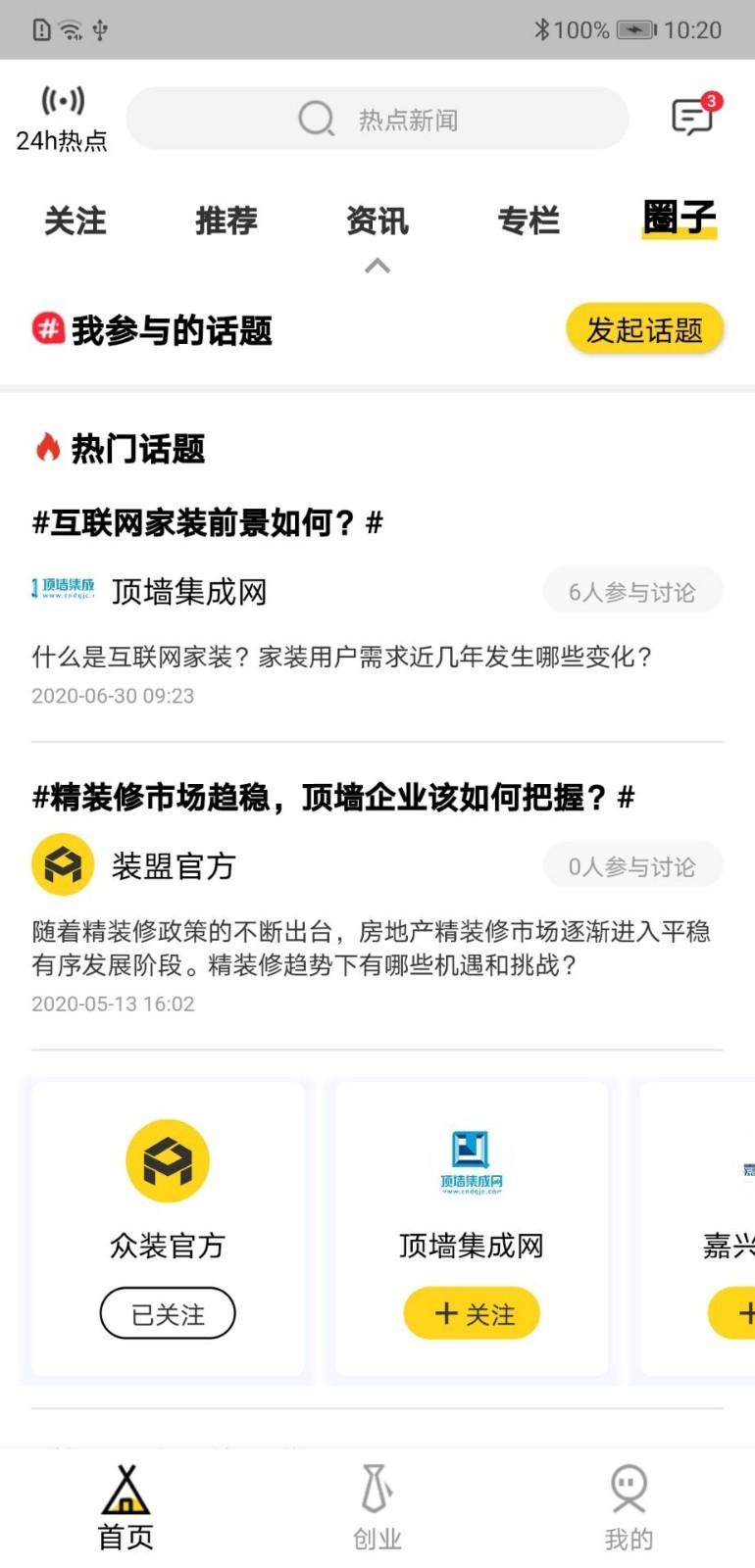Switch to the 专栏 tab
This screenshot has height=1568, width=755.
[x=529, y=221]
